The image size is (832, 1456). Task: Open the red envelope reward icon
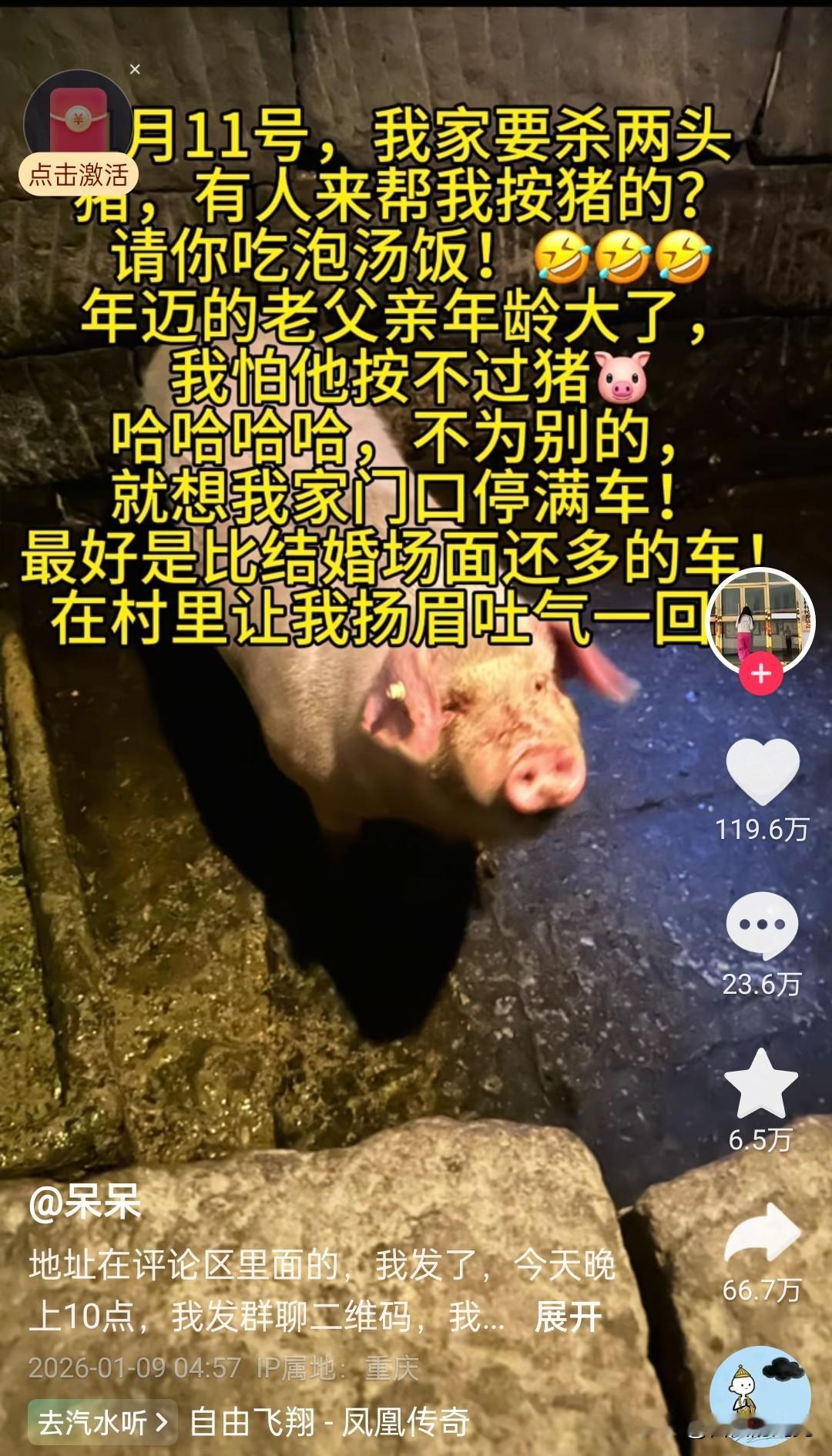coord(77,116)
